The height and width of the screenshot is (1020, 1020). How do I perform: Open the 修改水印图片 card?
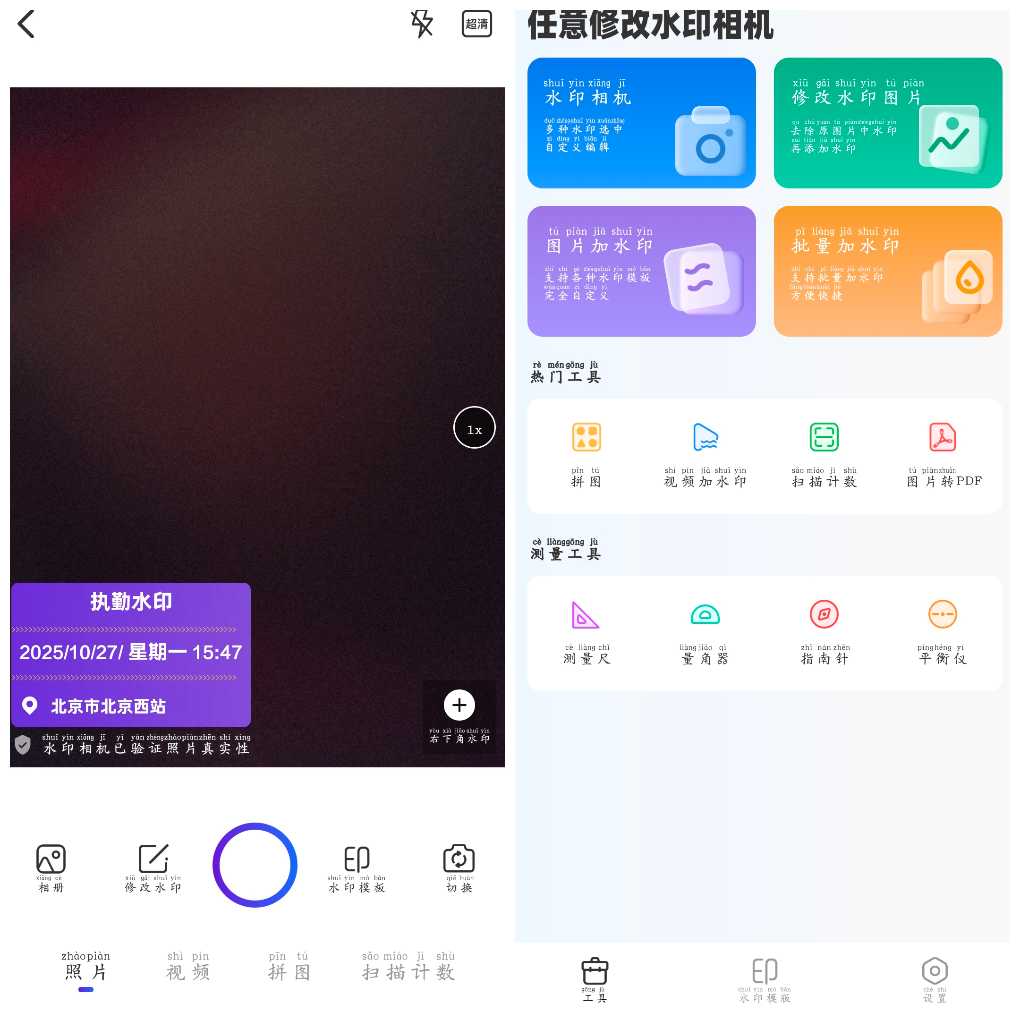pos(887,123)
